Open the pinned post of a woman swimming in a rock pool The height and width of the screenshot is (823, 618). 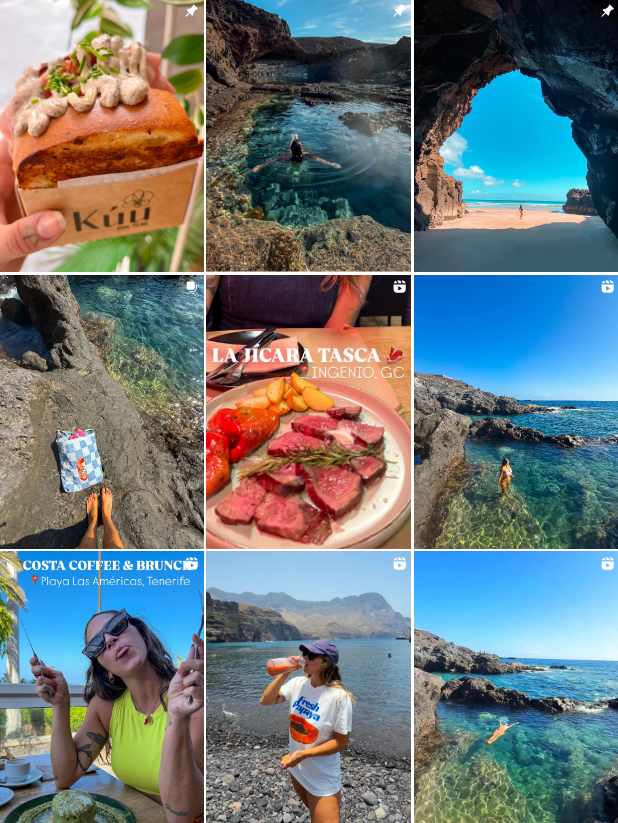pos(308,135)
